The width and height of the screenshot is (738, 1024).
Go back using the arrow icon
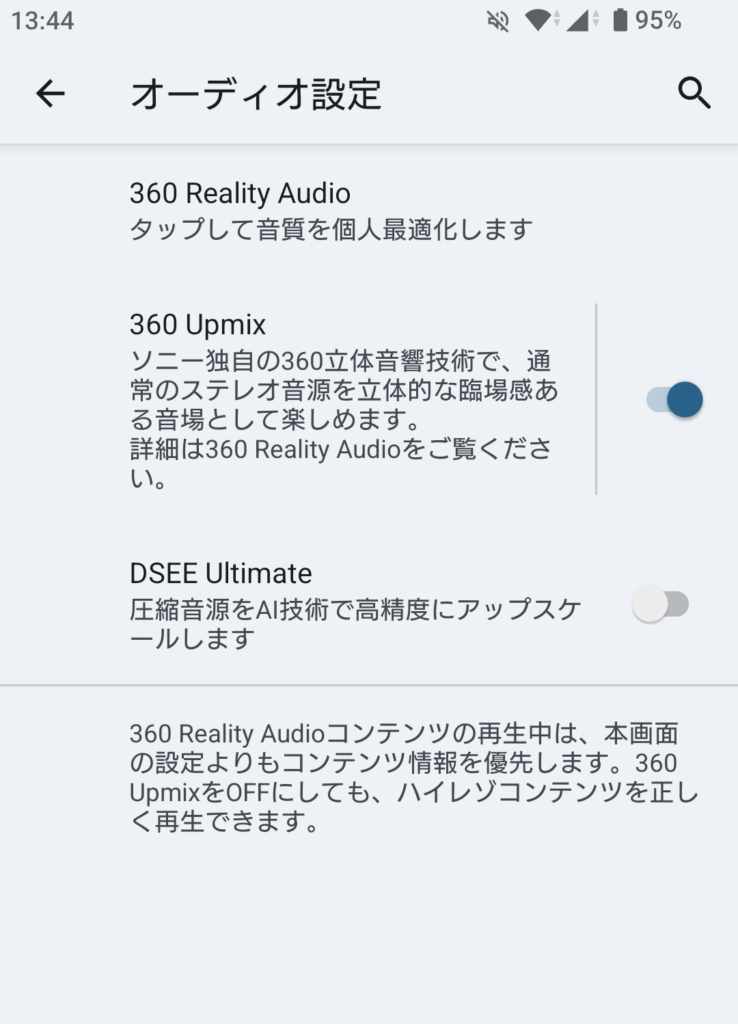(x=50, y=94)
